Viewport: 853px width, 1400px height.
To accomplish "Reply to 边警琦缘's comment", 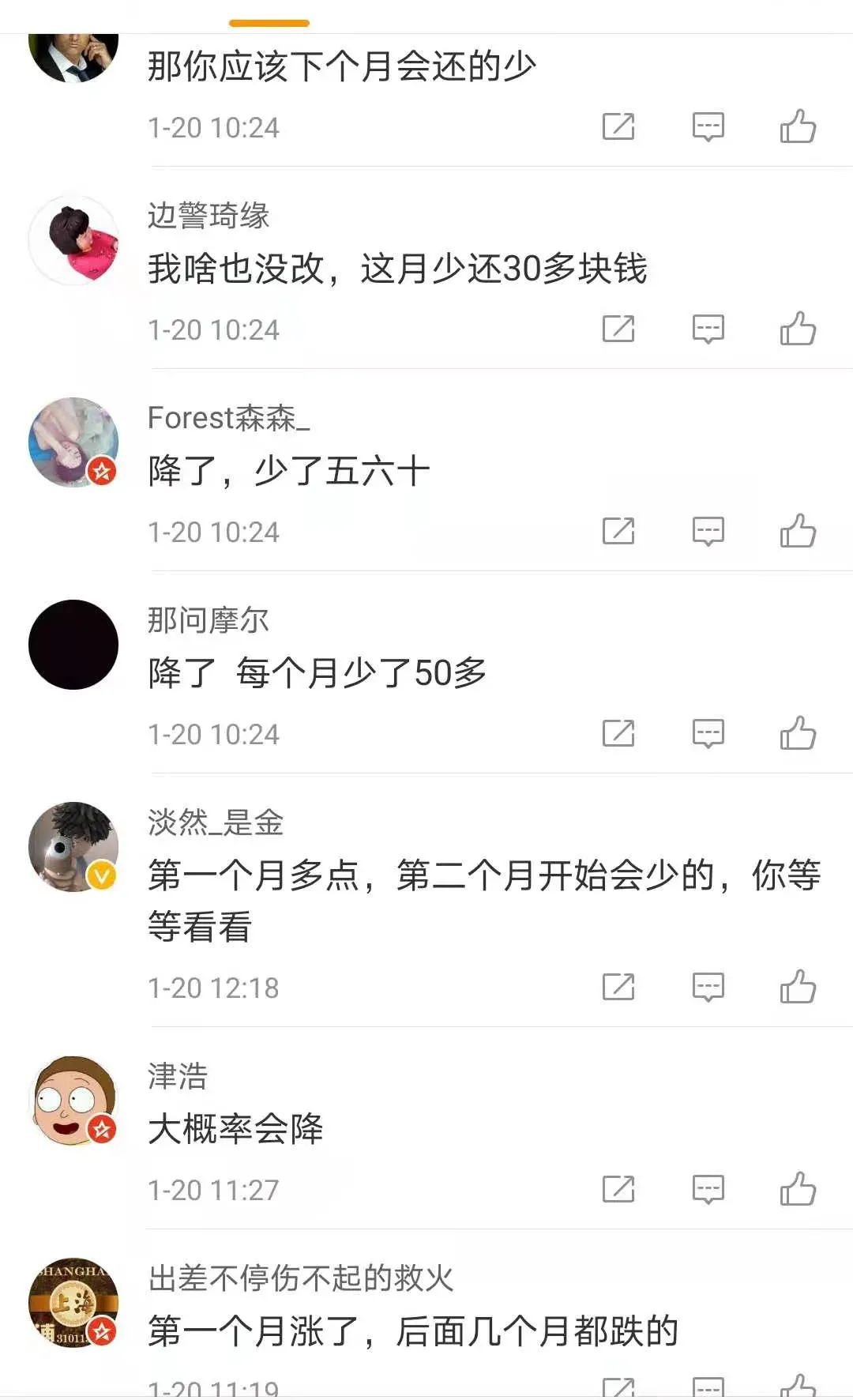I will point(708,329).
